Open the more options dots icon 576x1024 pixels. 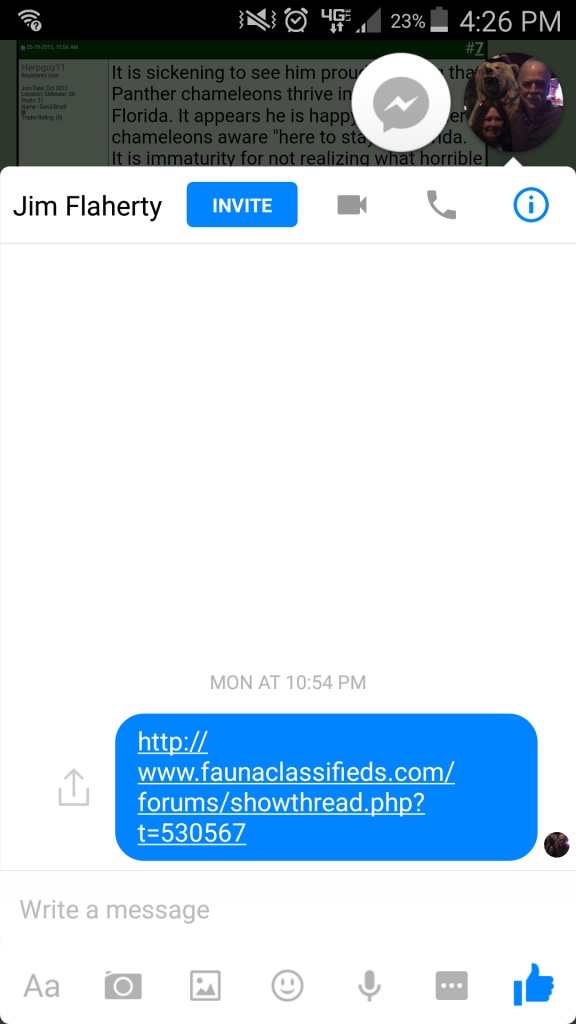[x=451, y=985]
